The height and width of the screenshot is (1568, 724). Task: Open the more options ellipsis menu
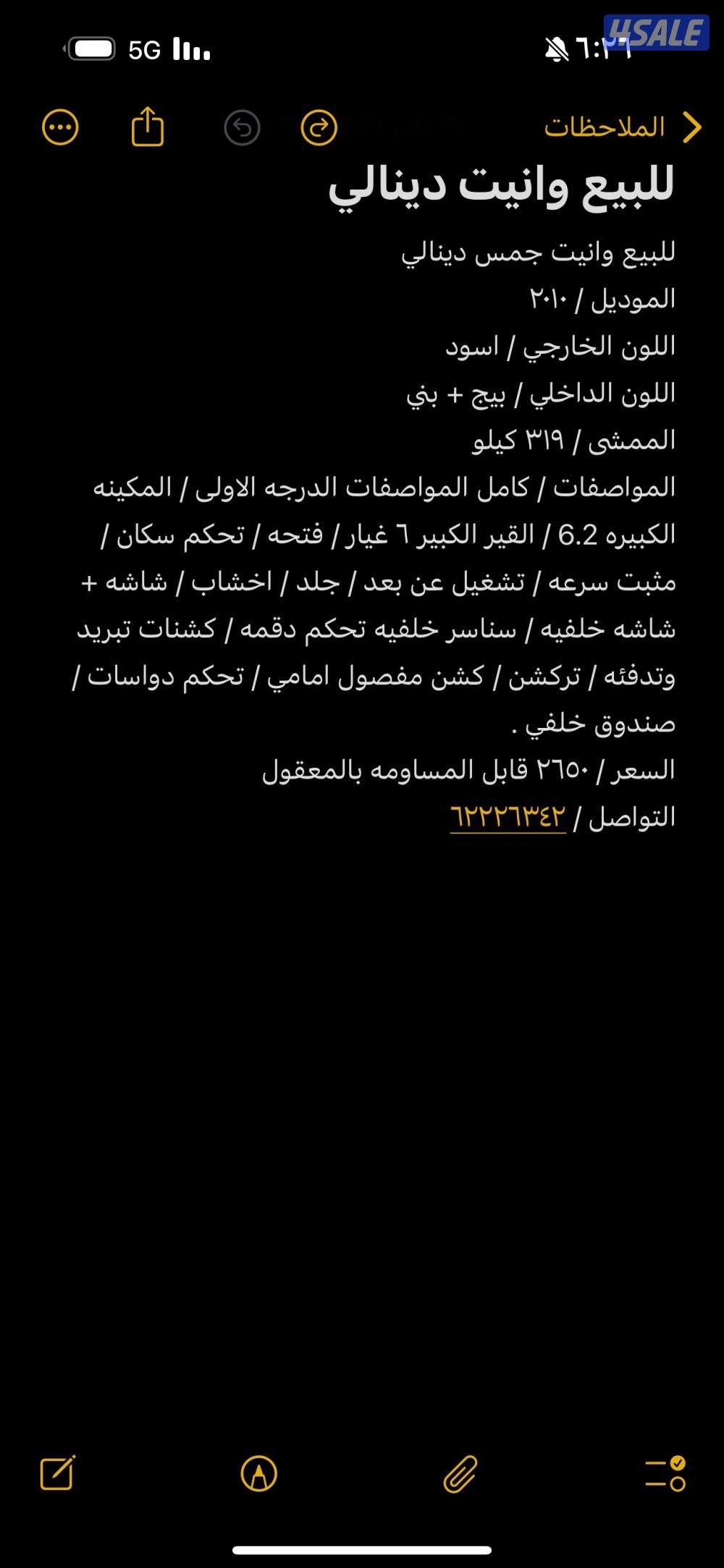coord(62,127)
